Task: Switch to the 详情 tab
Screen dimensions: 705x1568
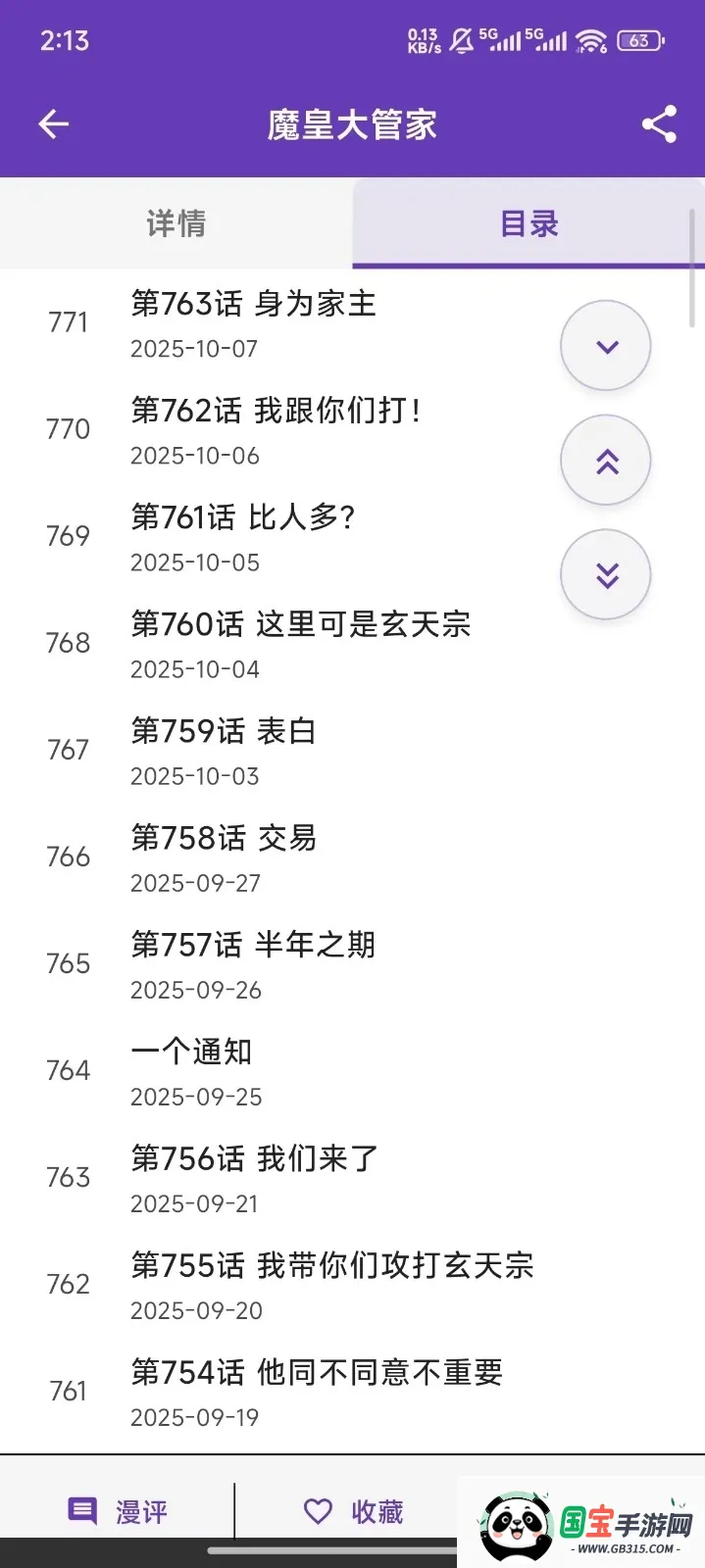Action: (x=176, y=223)
